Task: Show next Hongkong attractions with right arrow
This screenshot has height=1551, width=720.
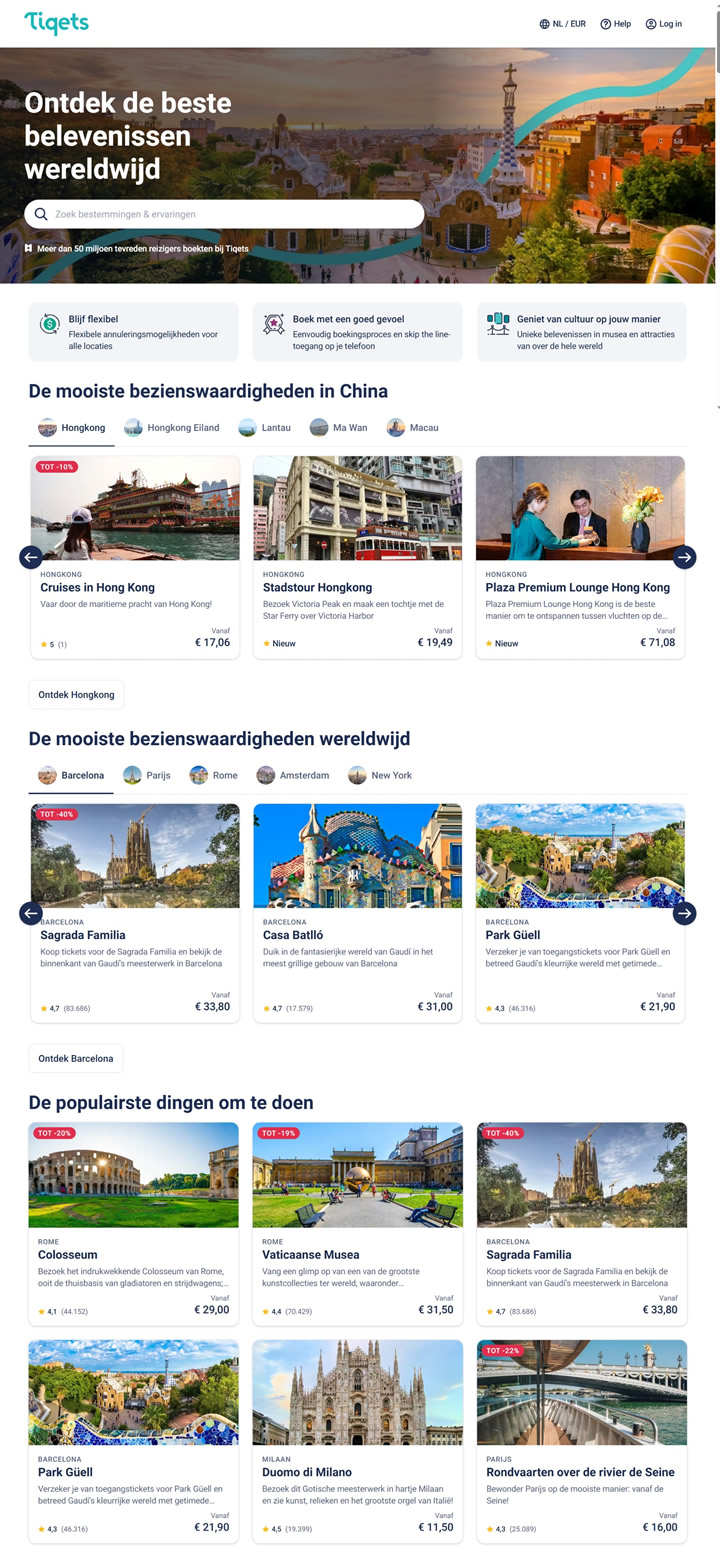Action: pyautogui.click(x=684, y=557)
